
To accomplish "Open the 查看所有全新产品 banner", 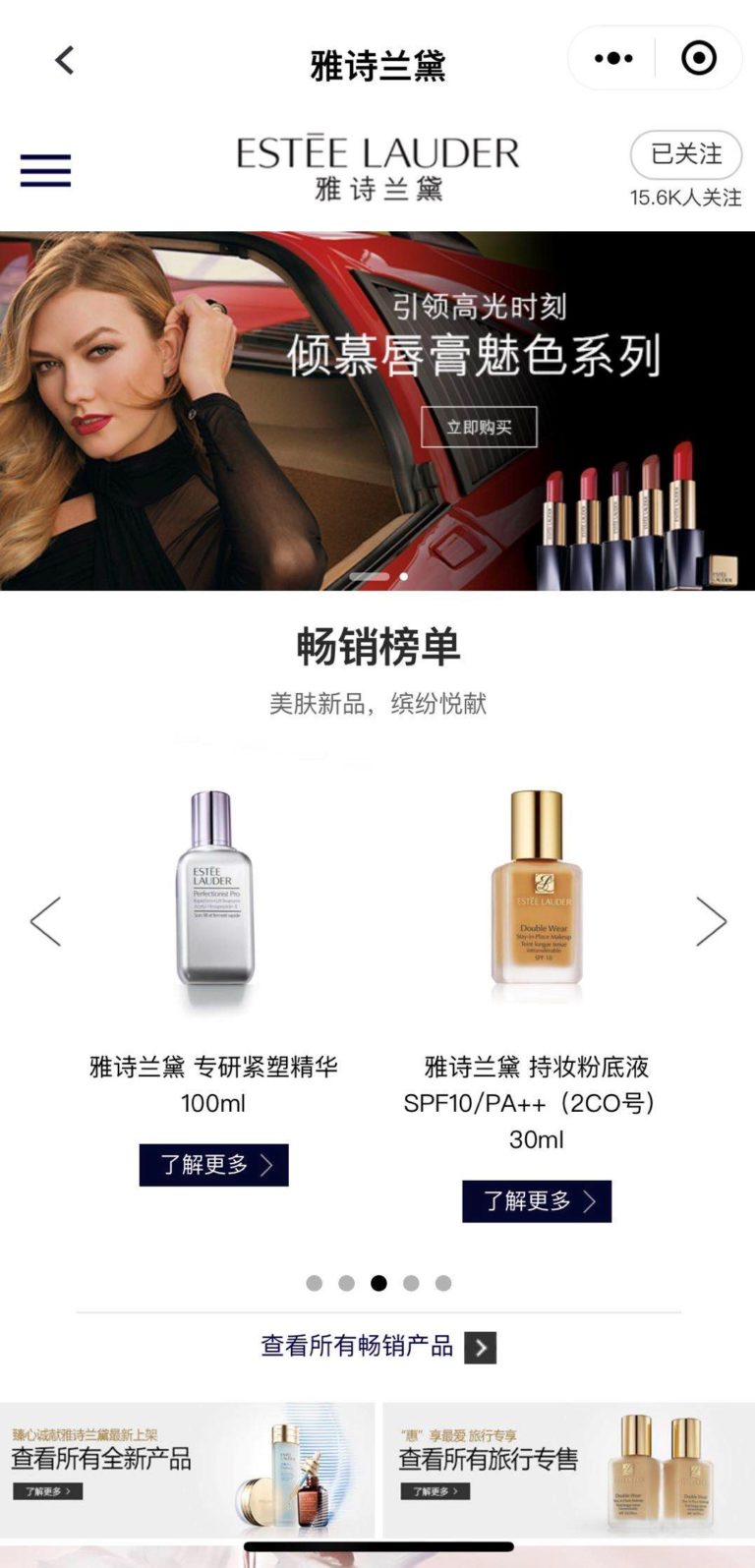I will (187, 1470).
